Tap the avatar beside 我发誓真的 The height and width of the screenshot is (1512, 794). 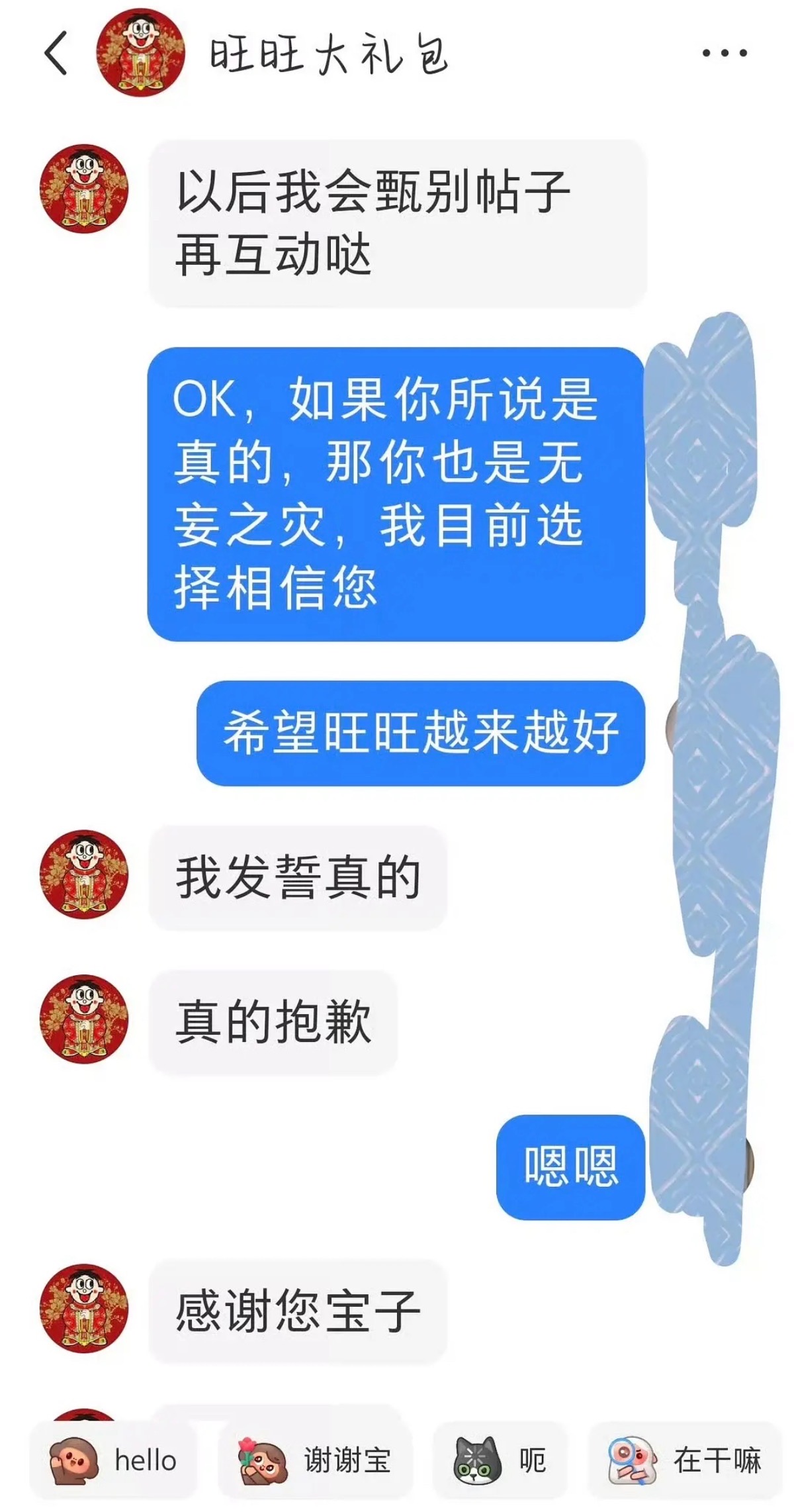[84, 874]
